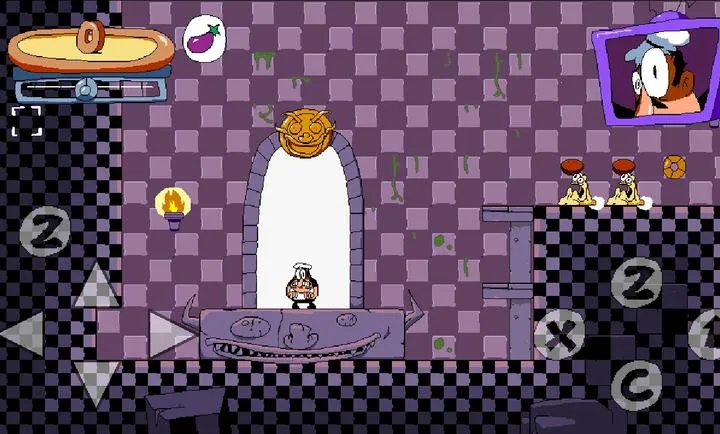Toggle the fullscreen bracket icon
Screen dimensions: 720x434
pos(27,121)
